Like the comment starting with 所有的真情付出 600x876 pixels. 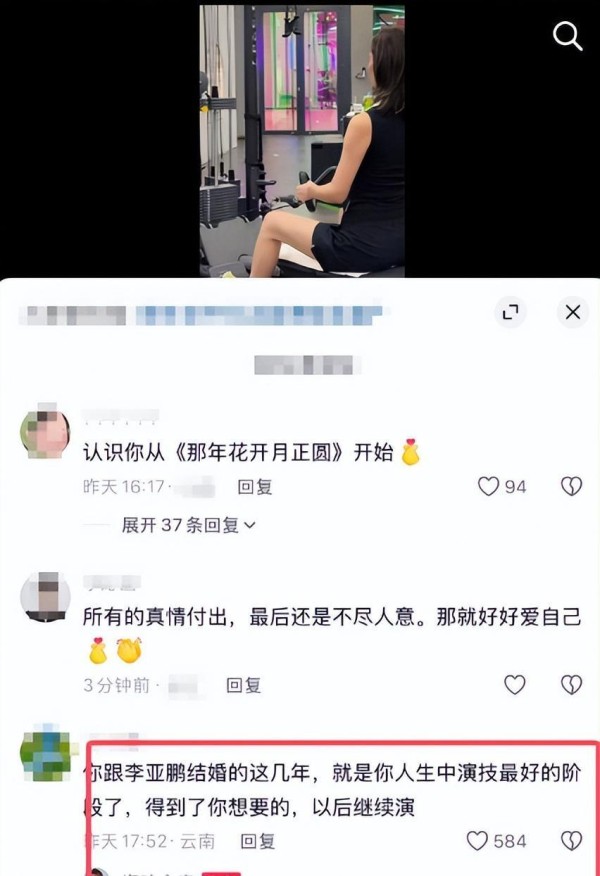514,685
